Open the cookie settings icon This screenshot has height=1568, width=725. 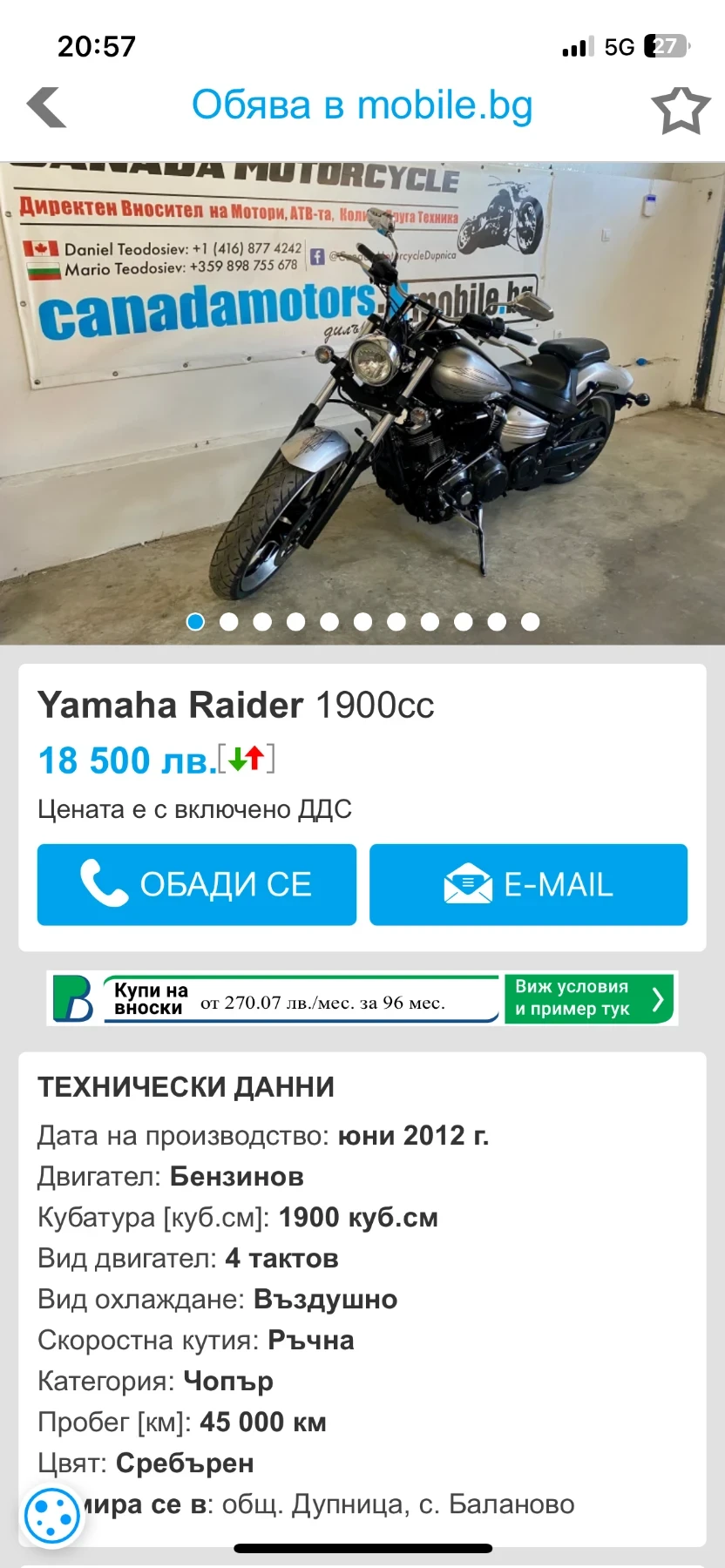[52, 1517]
